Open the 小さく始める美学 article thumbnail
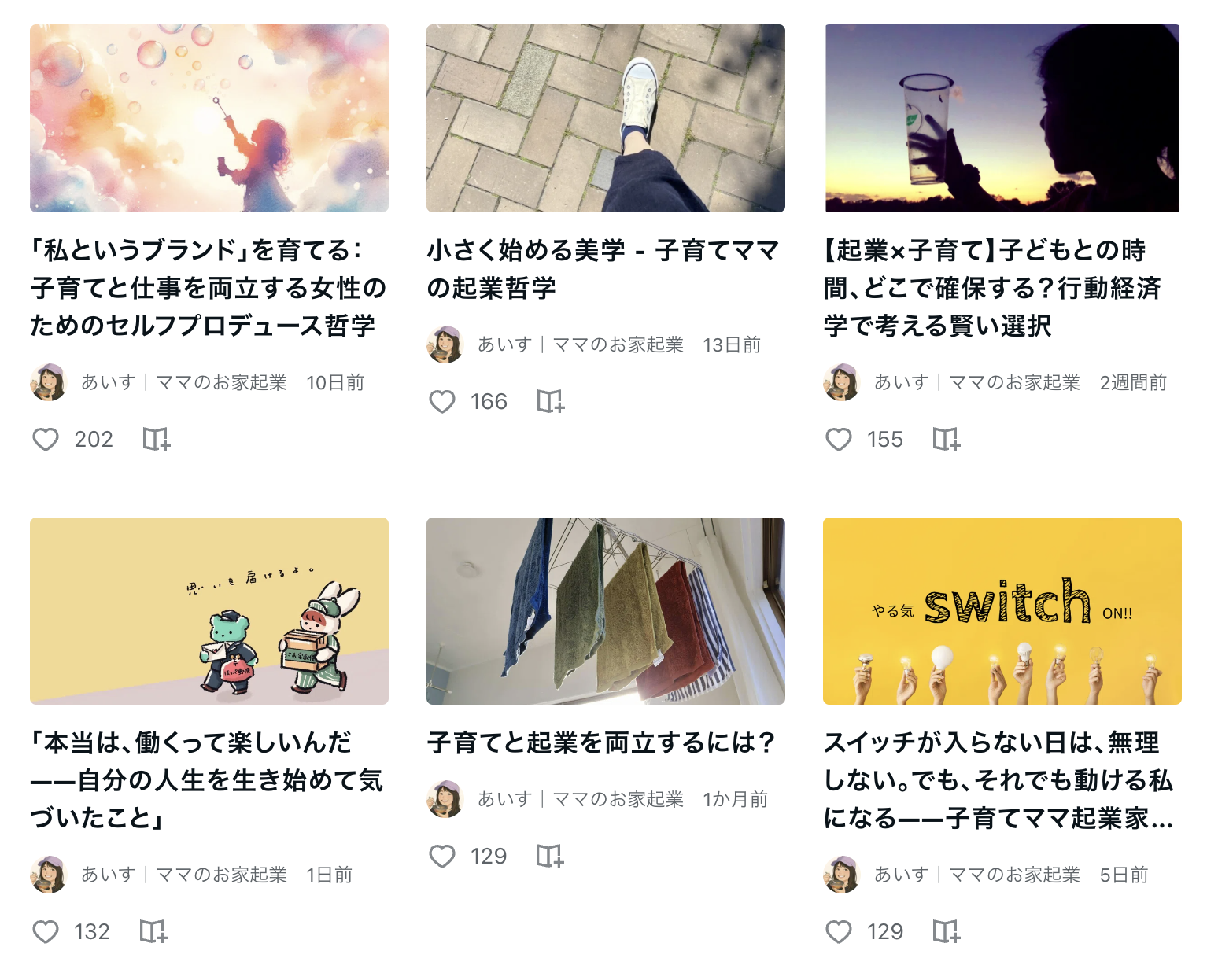1207x980 pixels. [x=605, y=119]
